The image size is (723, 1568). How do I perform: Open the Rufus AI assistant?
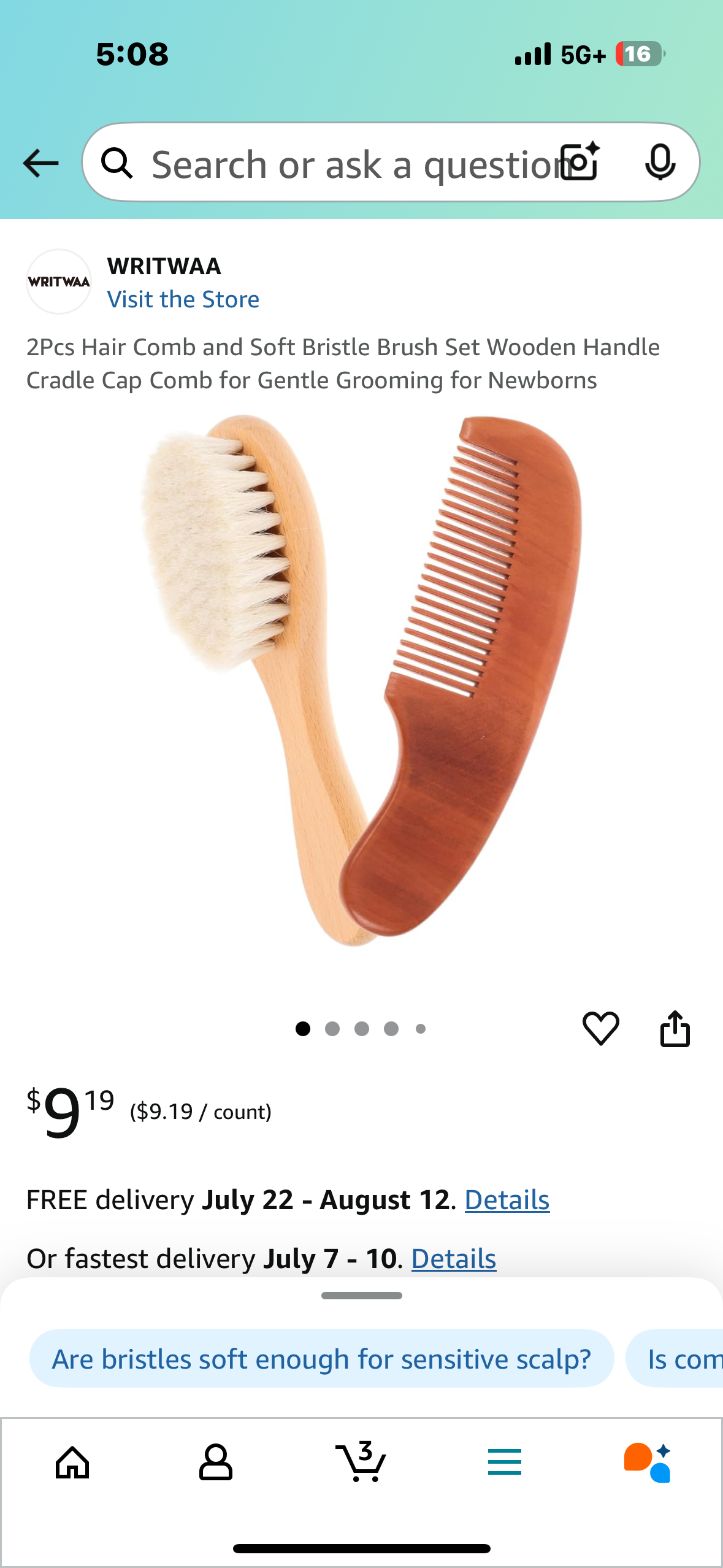(648, 1462)
